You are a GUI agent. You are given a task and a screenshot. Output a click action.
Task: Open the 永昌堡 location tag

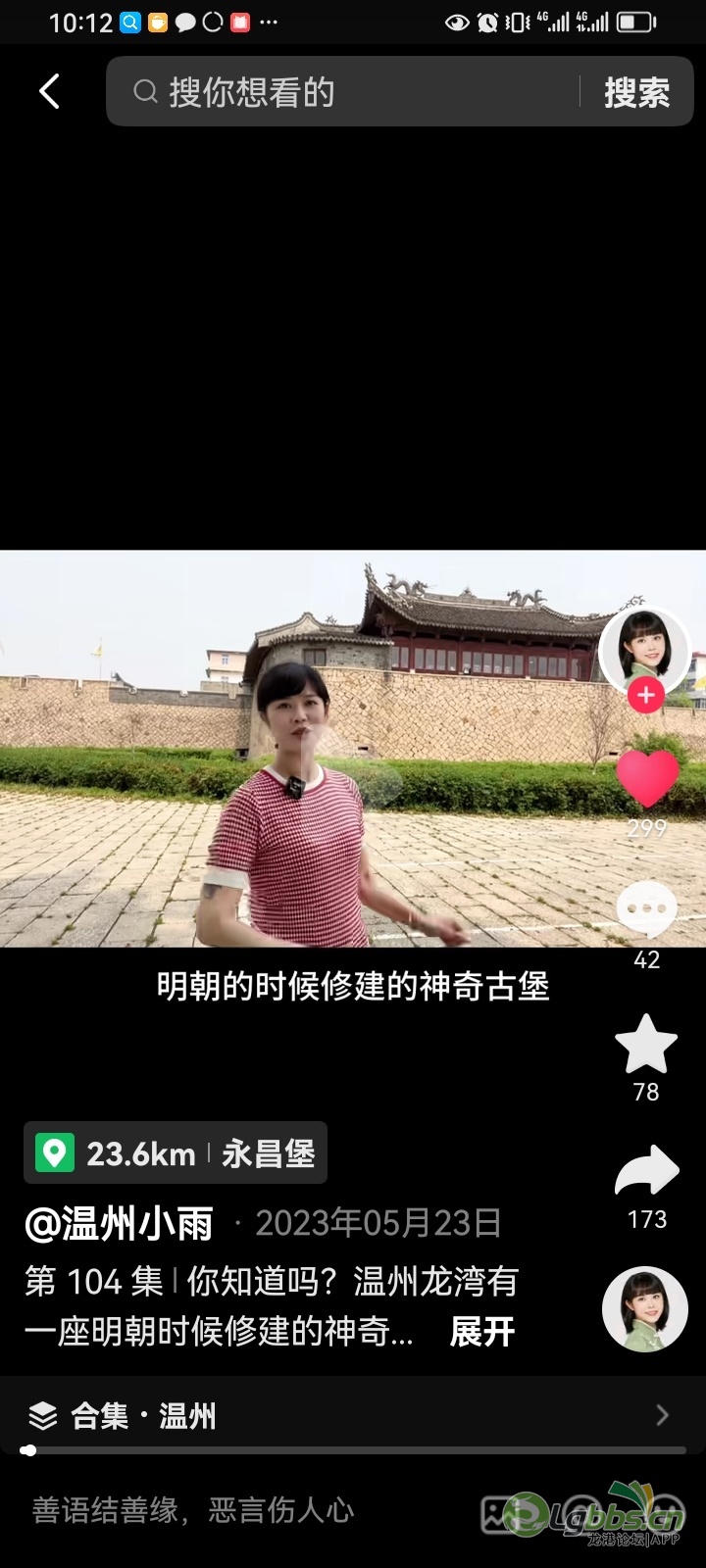tap(176, 1153)
